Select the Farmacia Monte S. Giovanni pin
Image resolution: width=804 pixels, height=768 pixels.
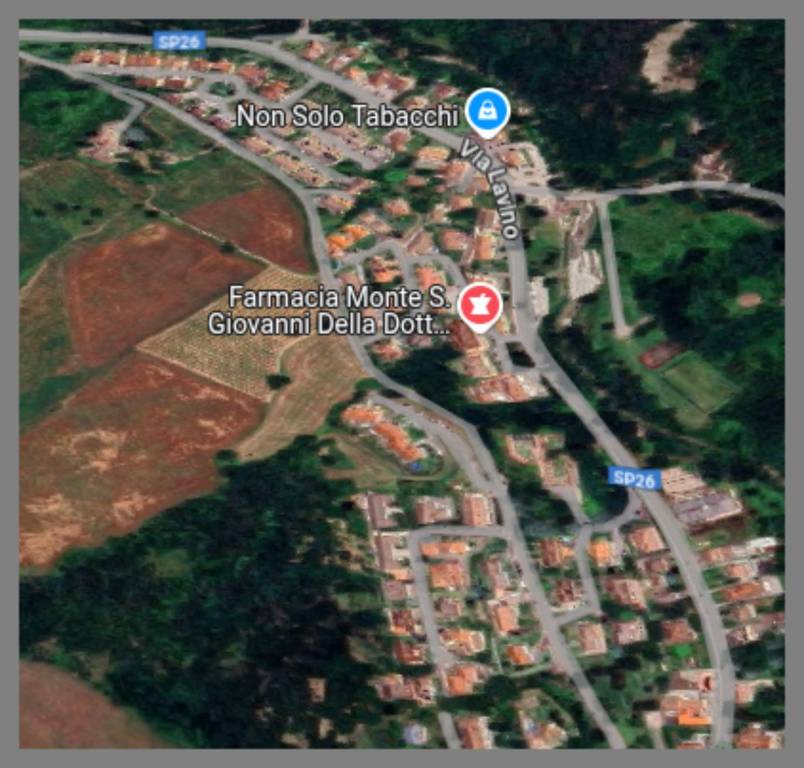click(479, 304)
